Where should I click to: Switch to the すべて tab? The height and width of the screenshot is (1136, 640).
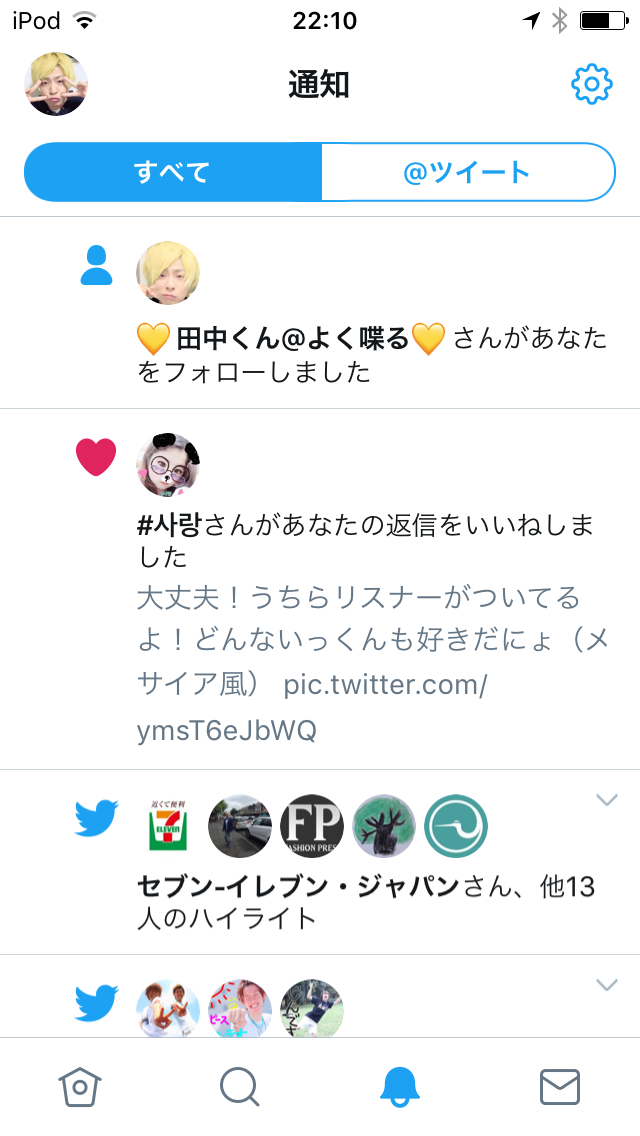click(172, 172)
